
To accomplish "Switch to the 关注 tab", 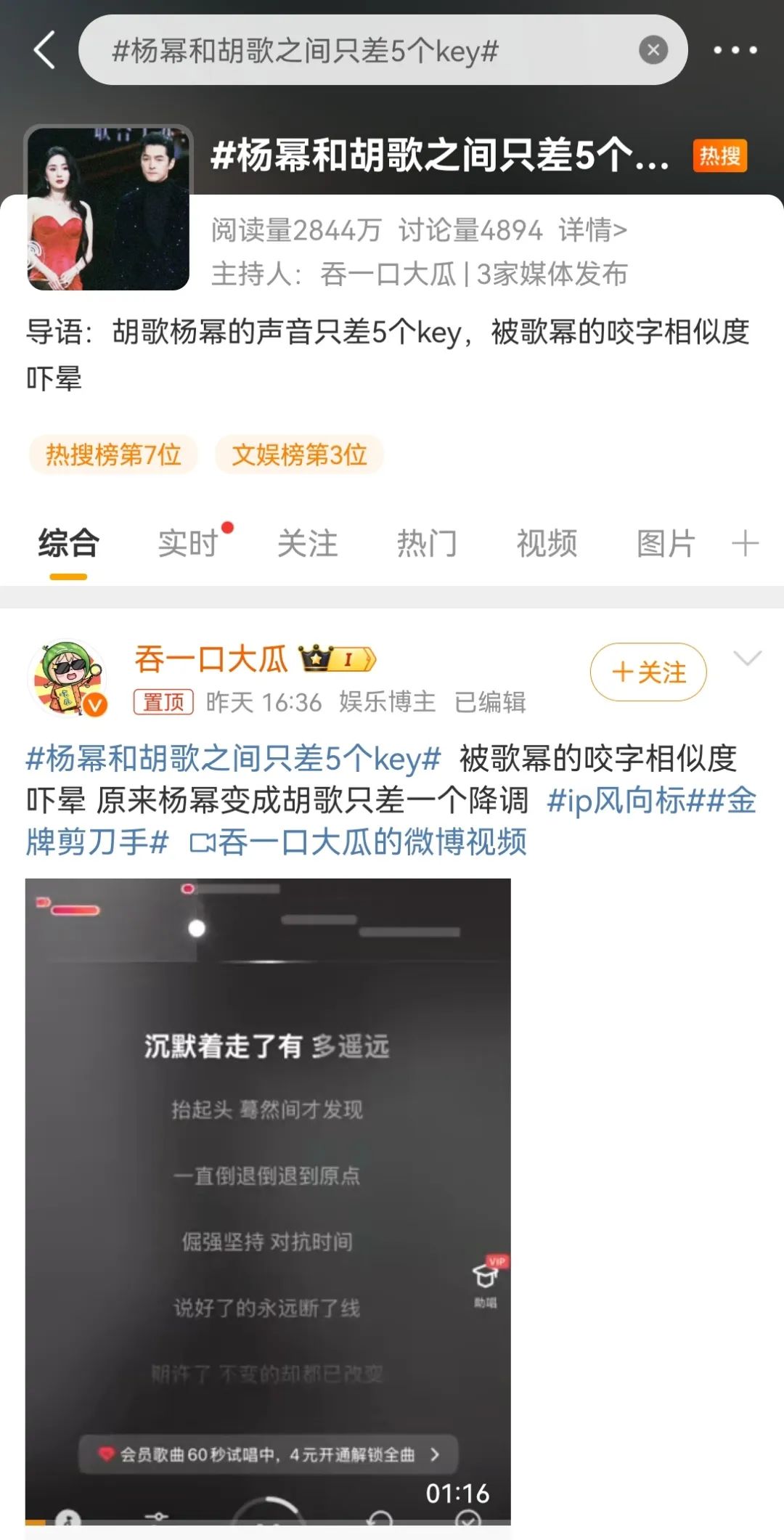I will (x=308, y=543).
